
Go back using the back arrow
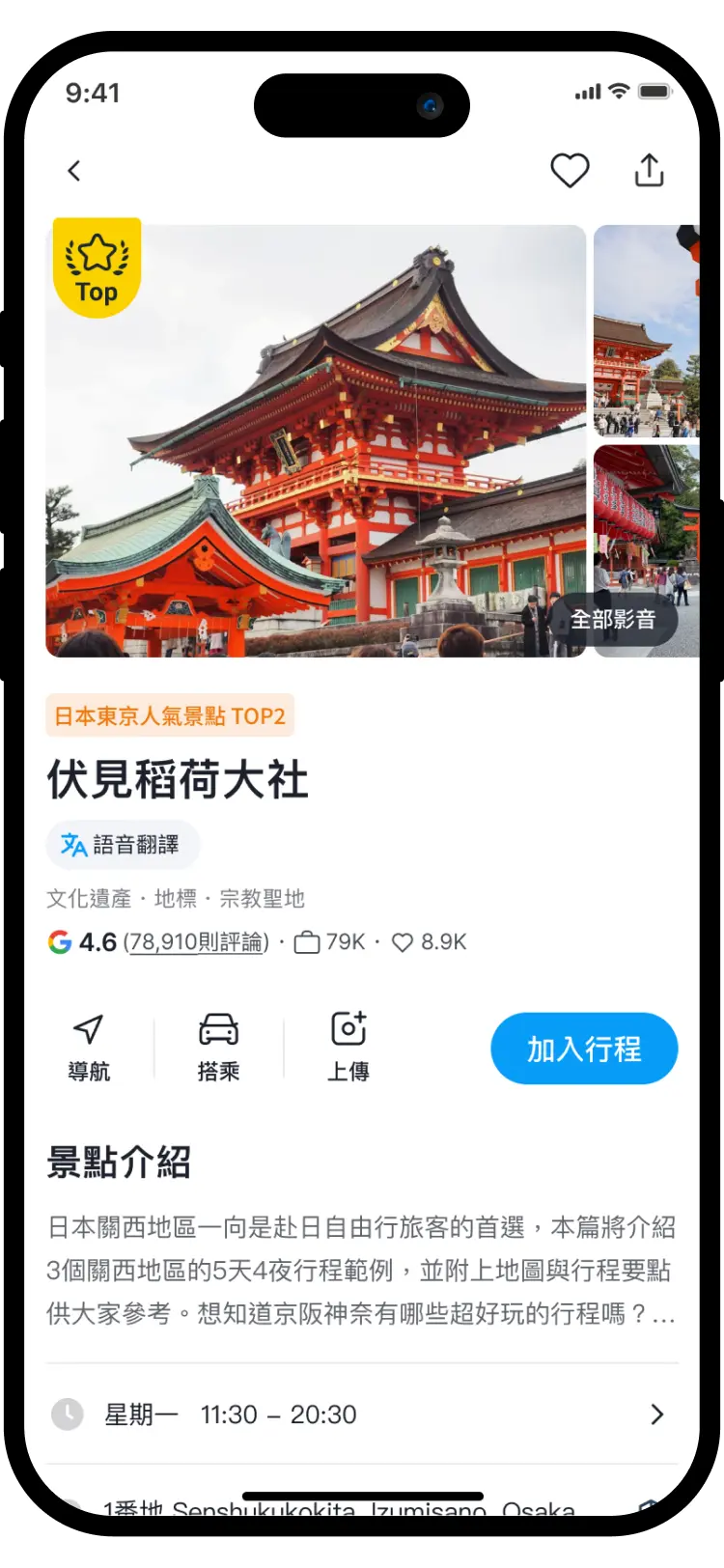pyautogui.click(x=74, y=171)
